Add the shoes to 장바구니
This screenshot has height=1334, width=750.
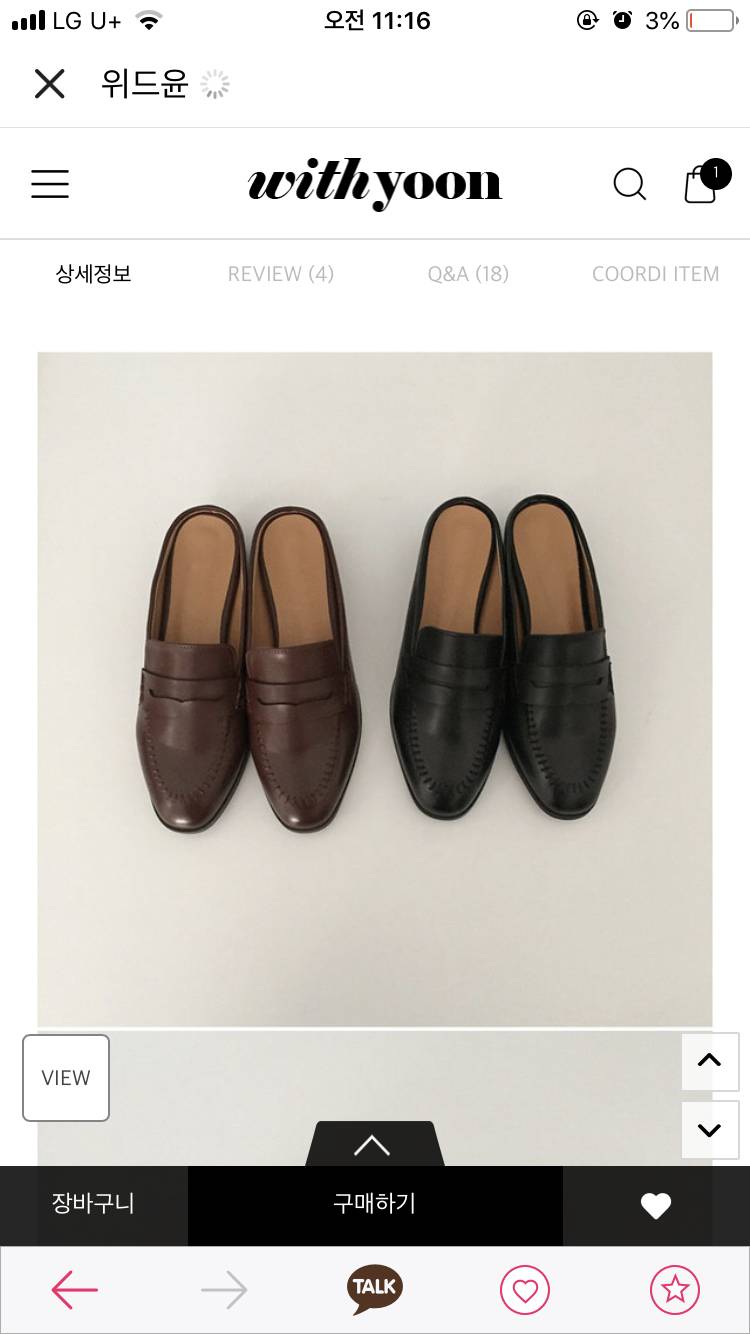tap(93, 1204)
